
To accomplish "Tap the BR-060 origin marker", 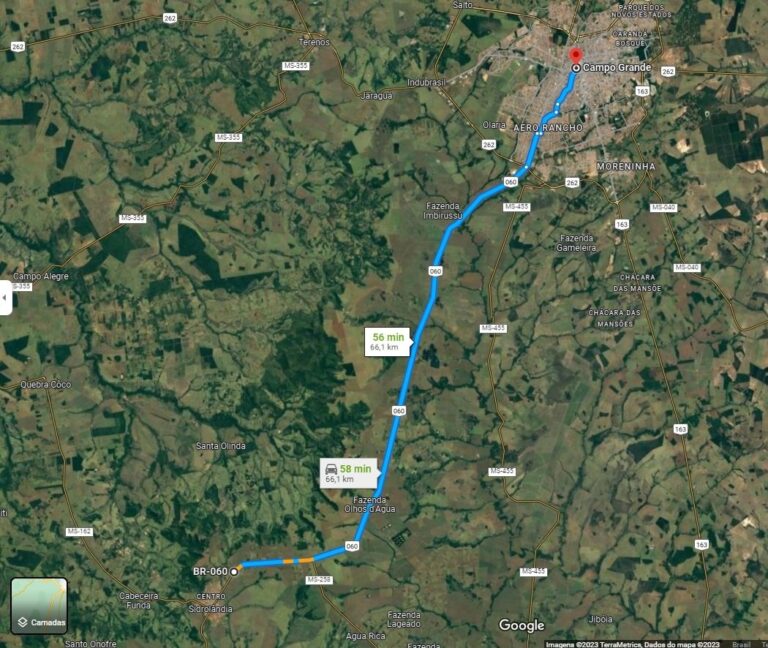I will click(234, 571).
